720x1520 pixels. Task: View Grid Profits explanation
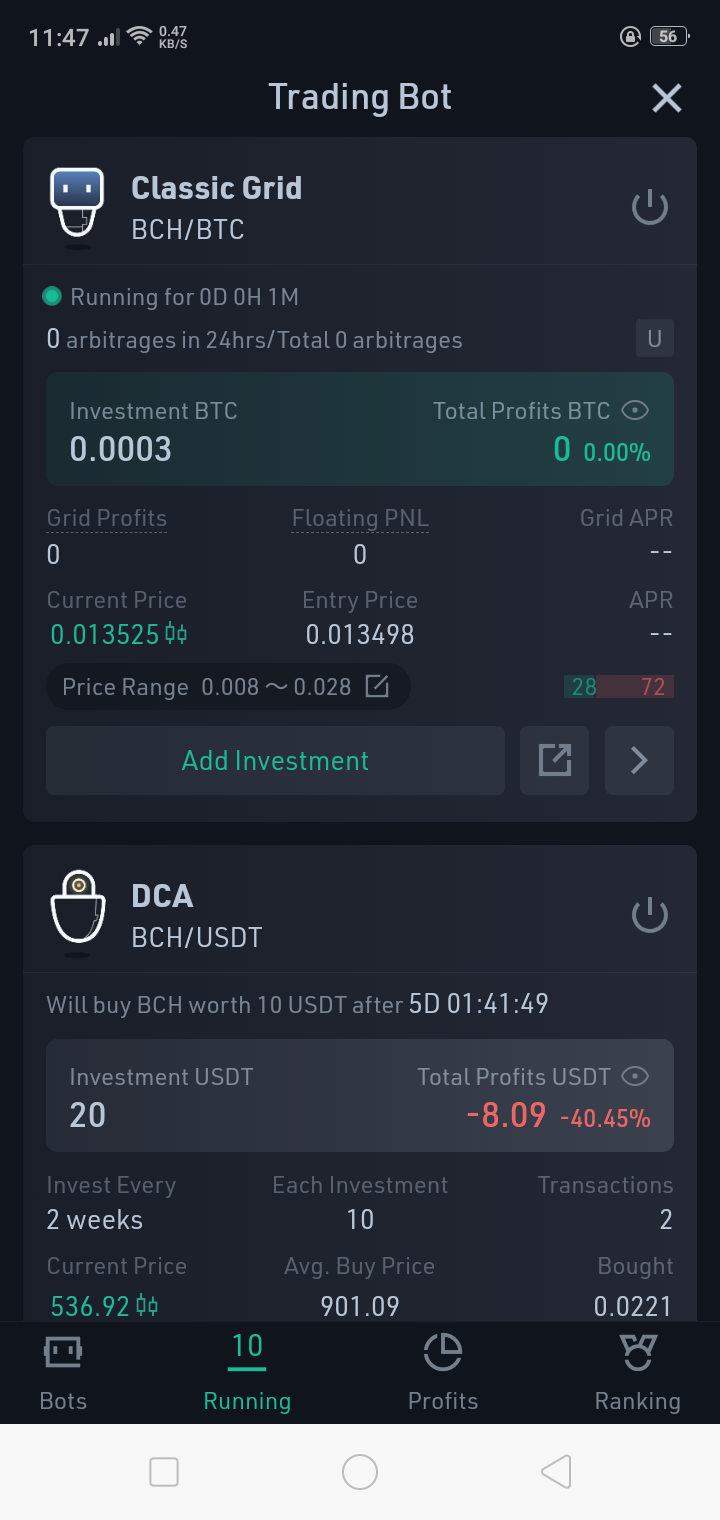(x=107, y=518)
